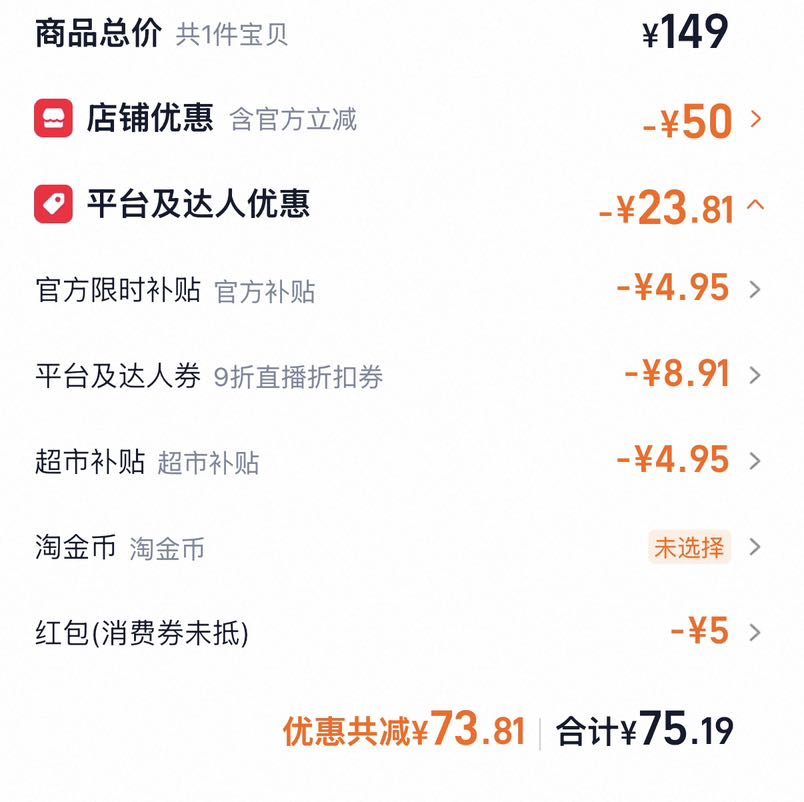This screenshot has width=804, height=802.
Task: Select 淘金币 marked 未选择
Action: click(398, 547)
